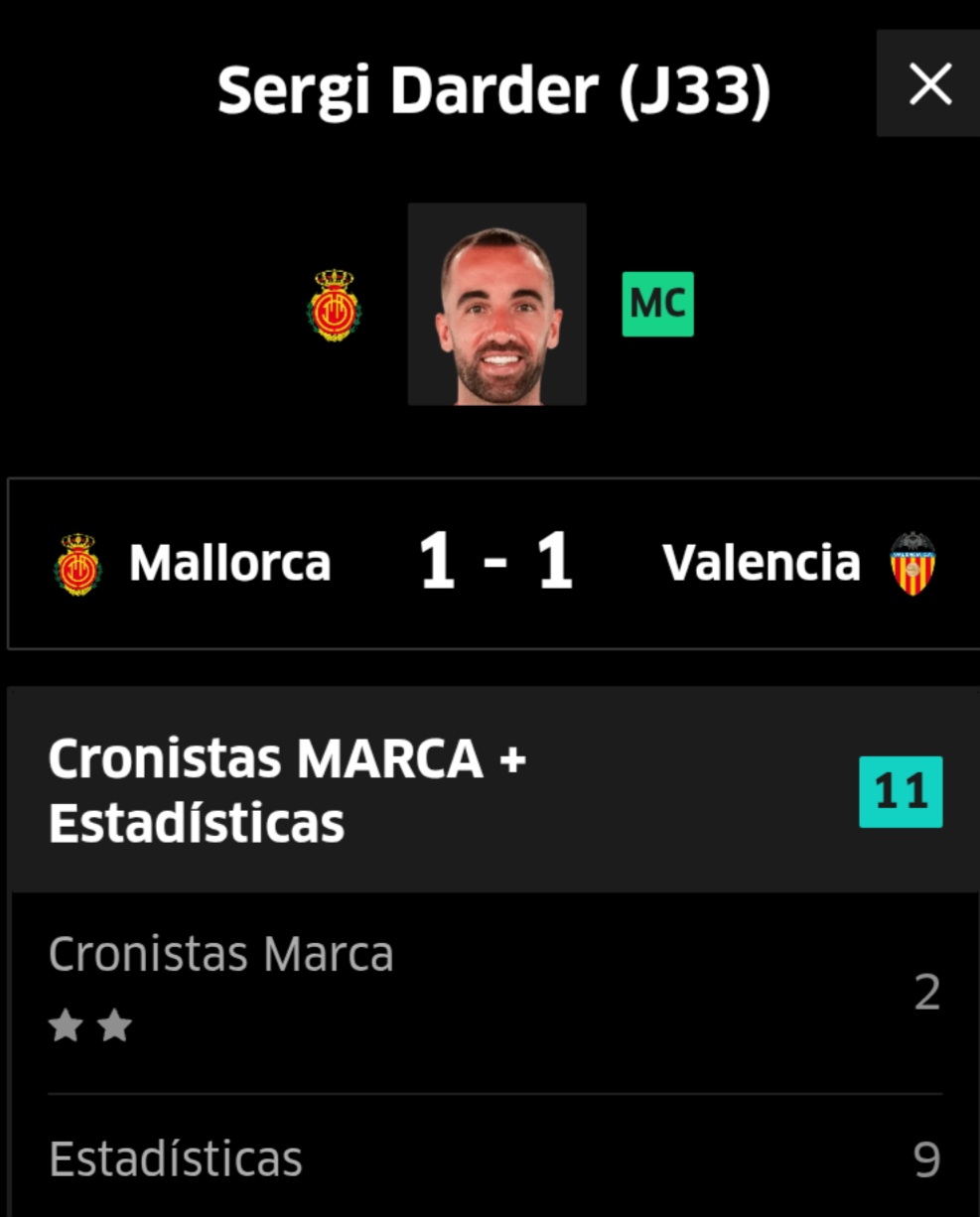Select the Estadísticas tab row
This screenshot has height=1217, width=980.
[175, 1156]
